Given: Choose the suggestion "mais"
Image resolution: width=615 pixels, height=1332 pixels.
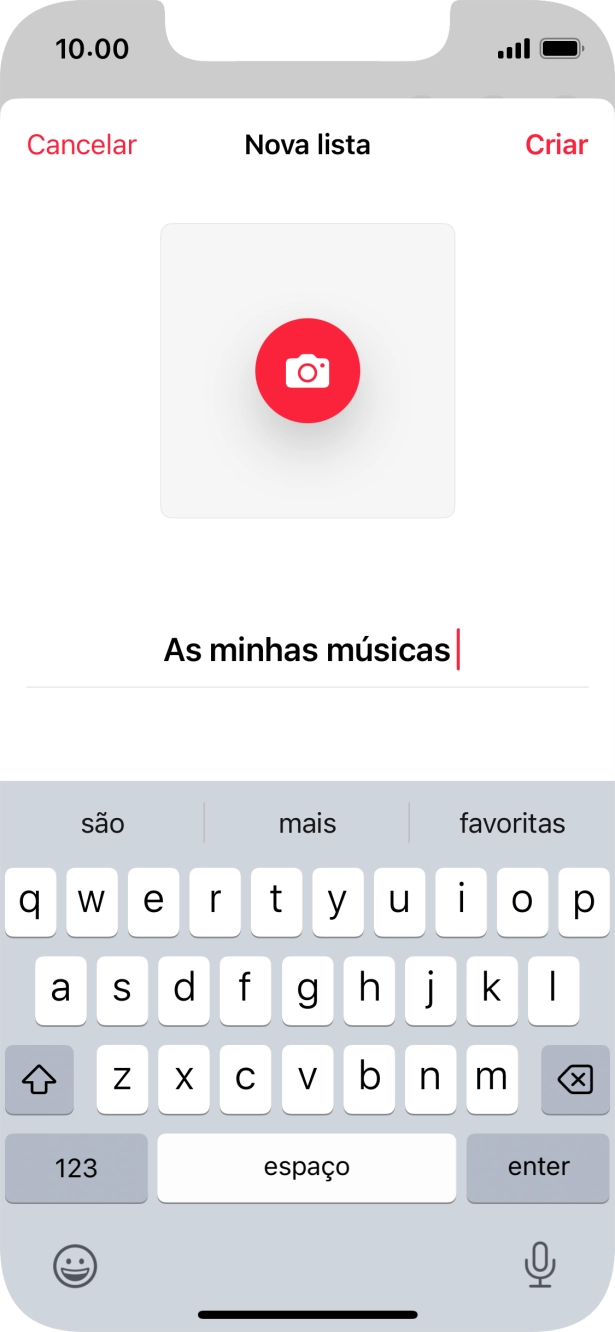Looking at the screenshot, I should tap(307, 823).
